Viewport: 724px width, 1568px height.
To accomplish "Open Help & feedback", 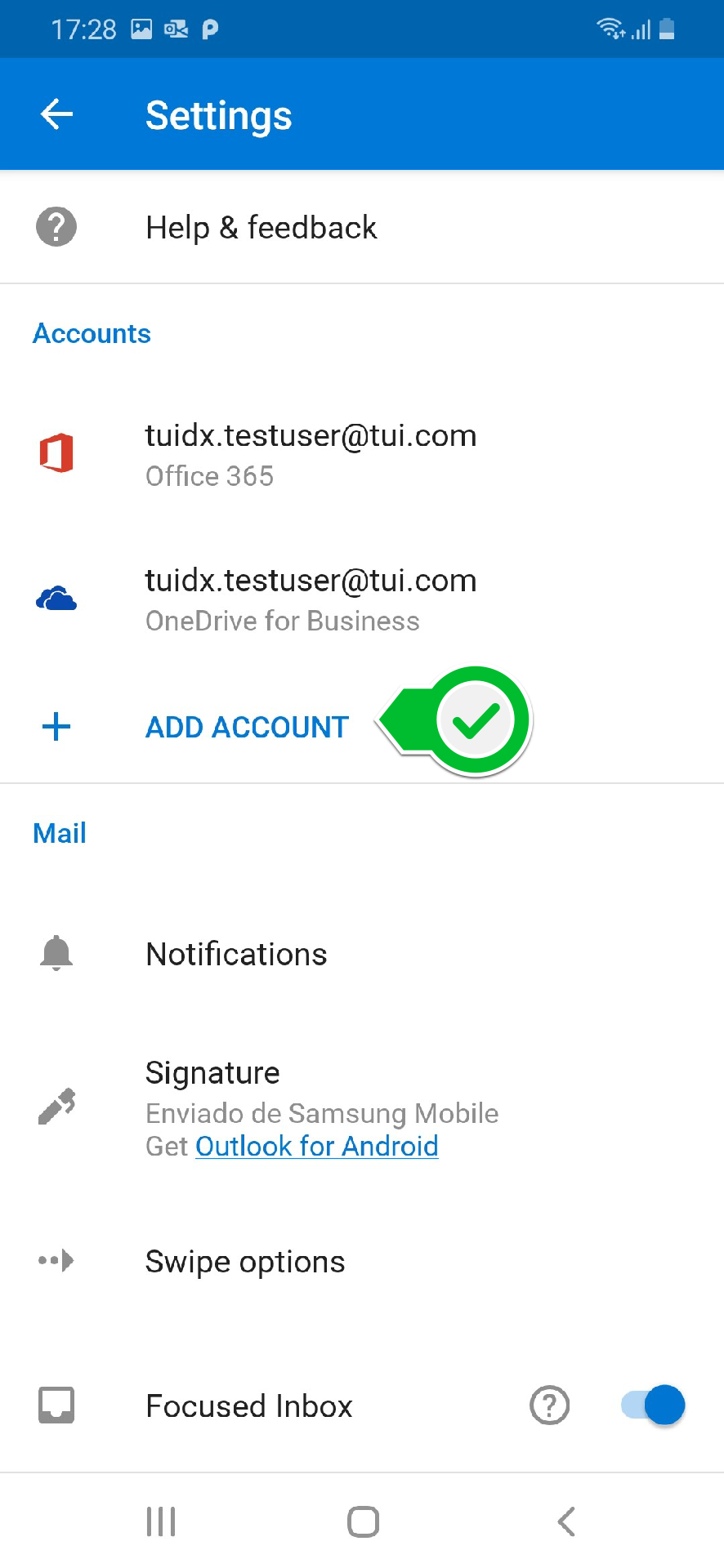I will coord(261,228).
